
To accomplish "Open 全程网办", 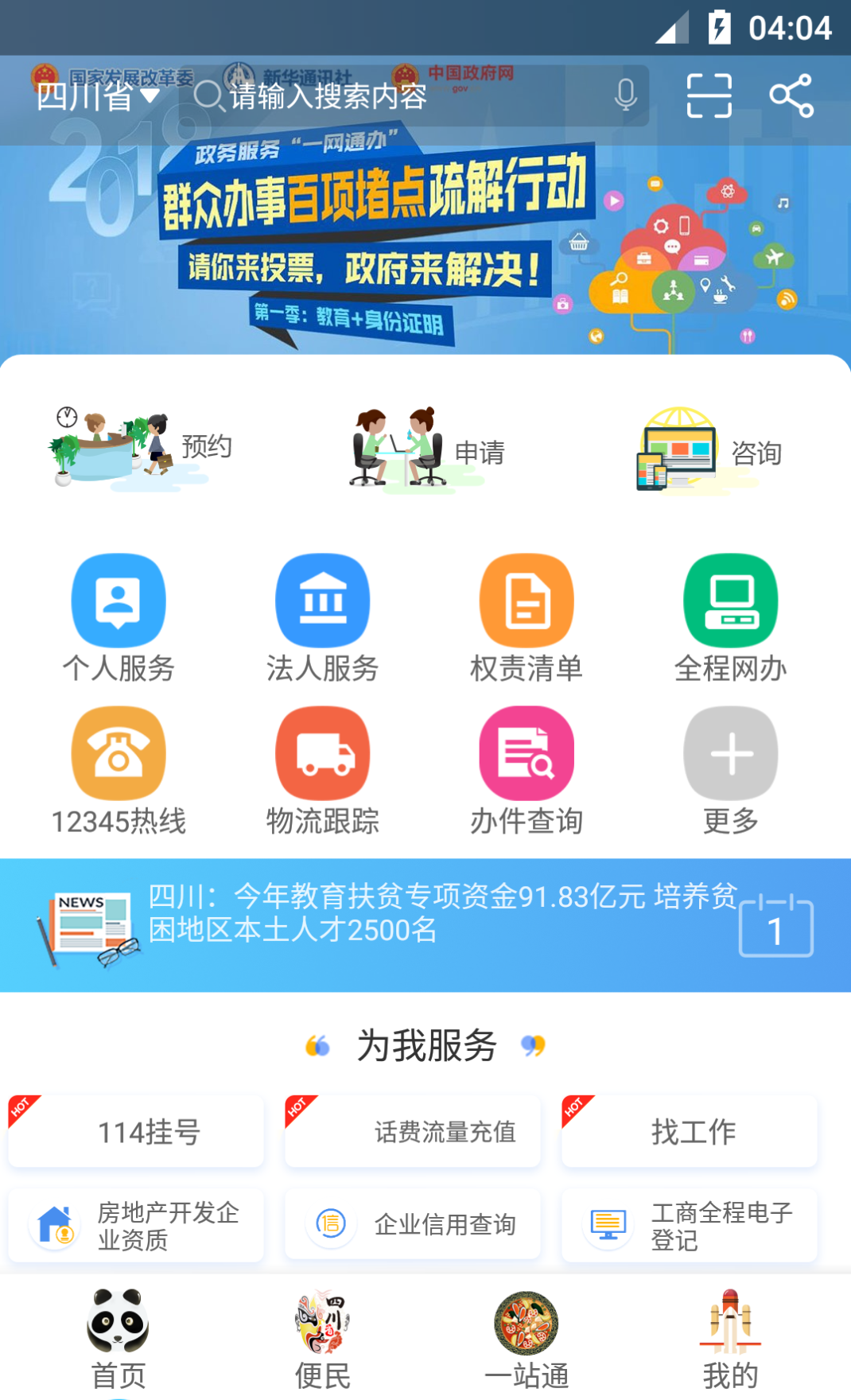I will click(730, 617).
